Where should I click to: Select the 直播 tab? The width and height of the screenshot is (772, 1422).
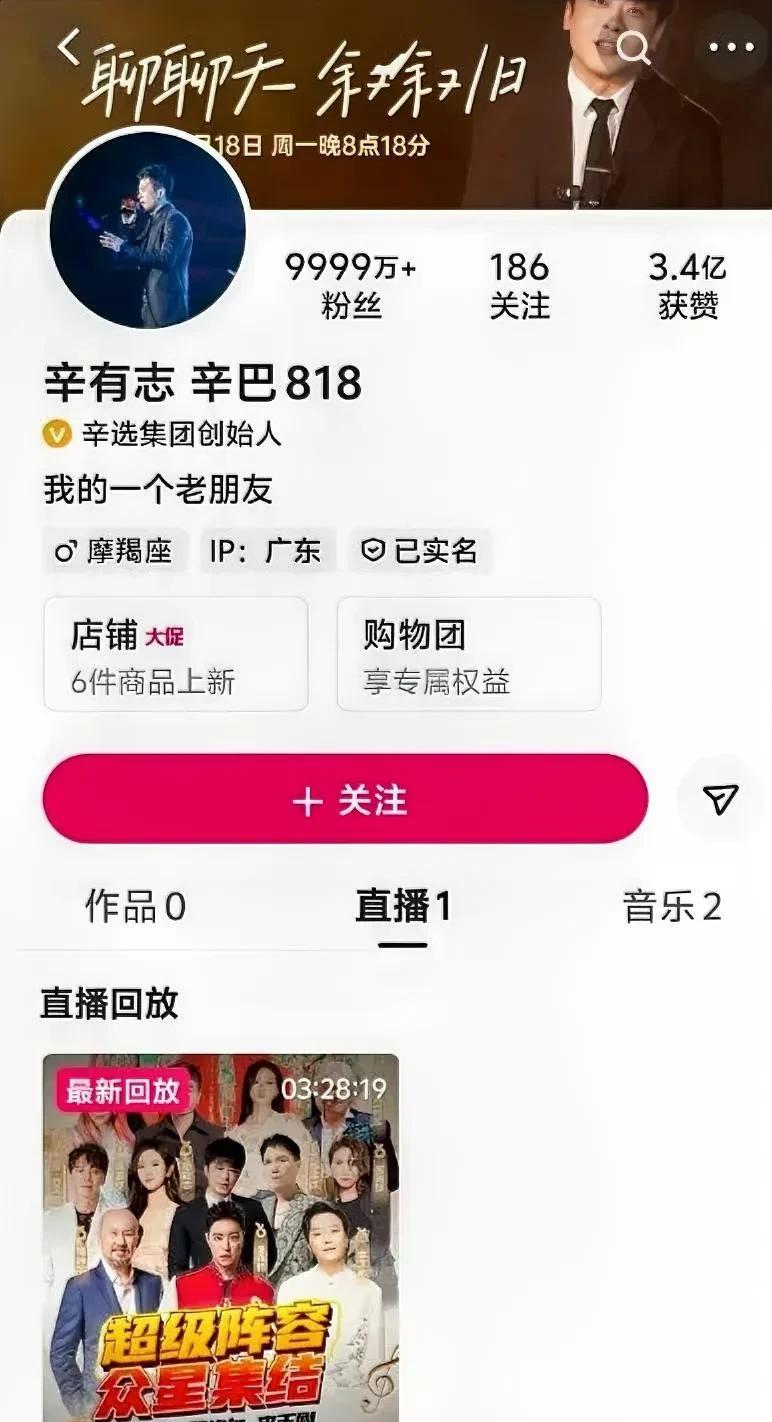click(403, 907)
